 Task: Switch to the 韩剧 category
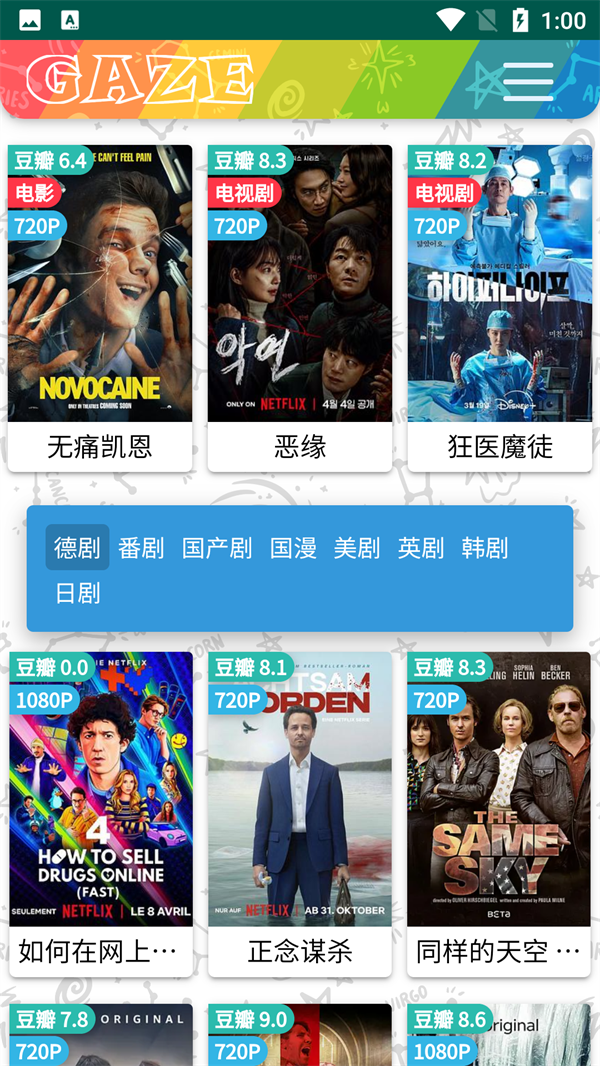coord(485,548)
